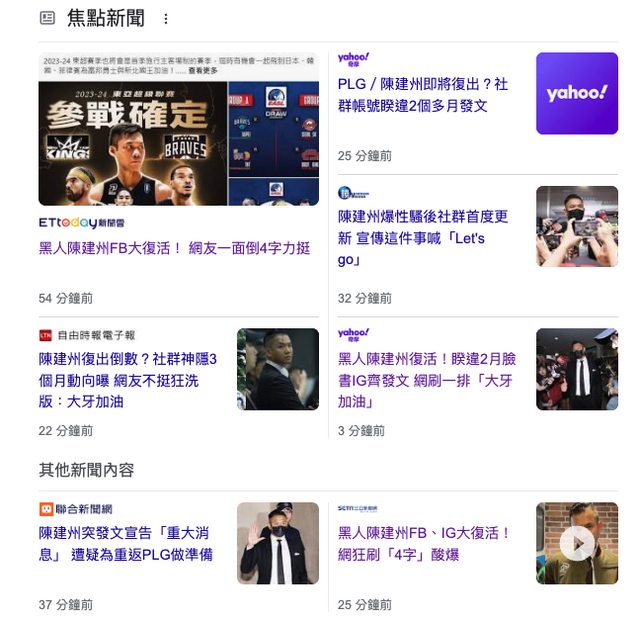Open the photo beside 宣傳這件事喊 Let's go

coord(576,226)
